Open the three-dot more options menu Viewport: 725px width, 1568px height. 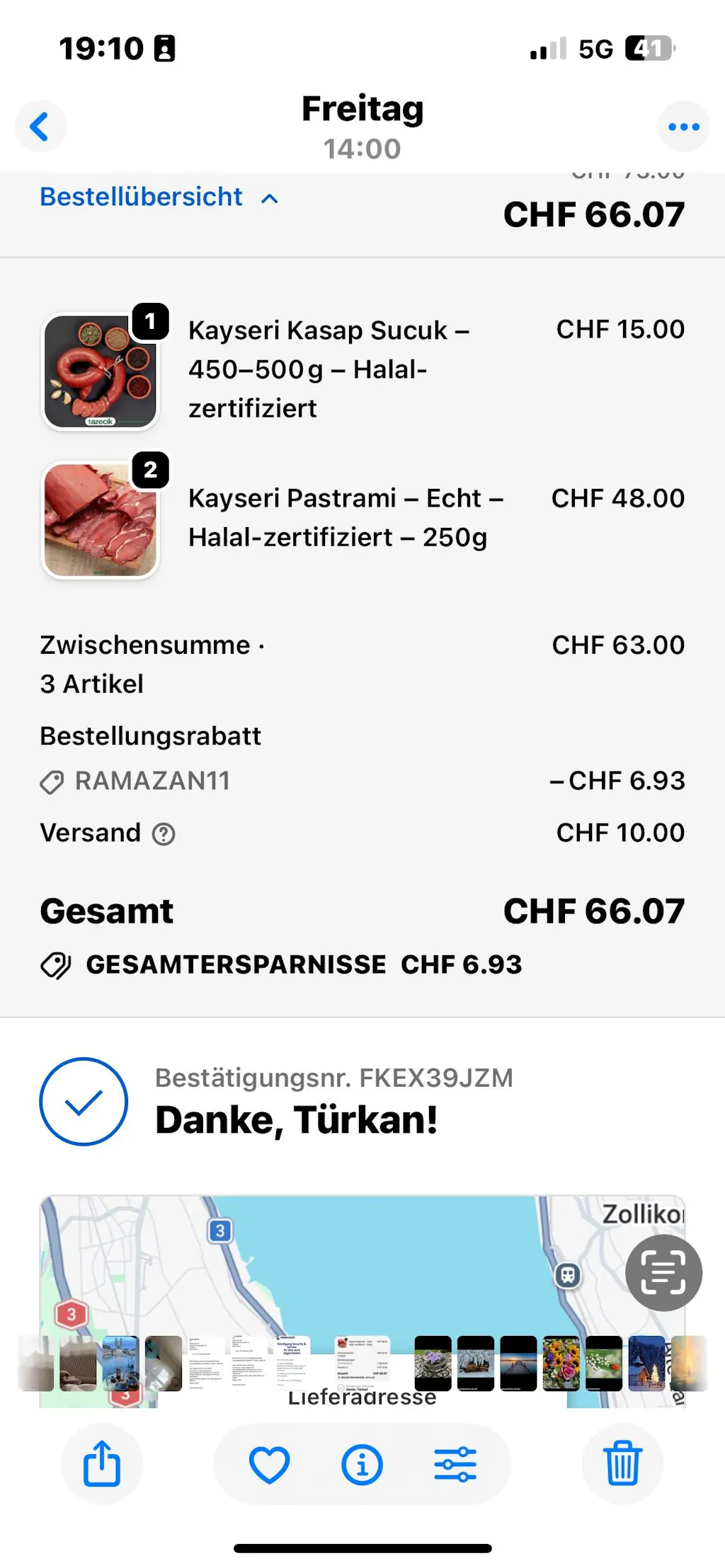683,127
